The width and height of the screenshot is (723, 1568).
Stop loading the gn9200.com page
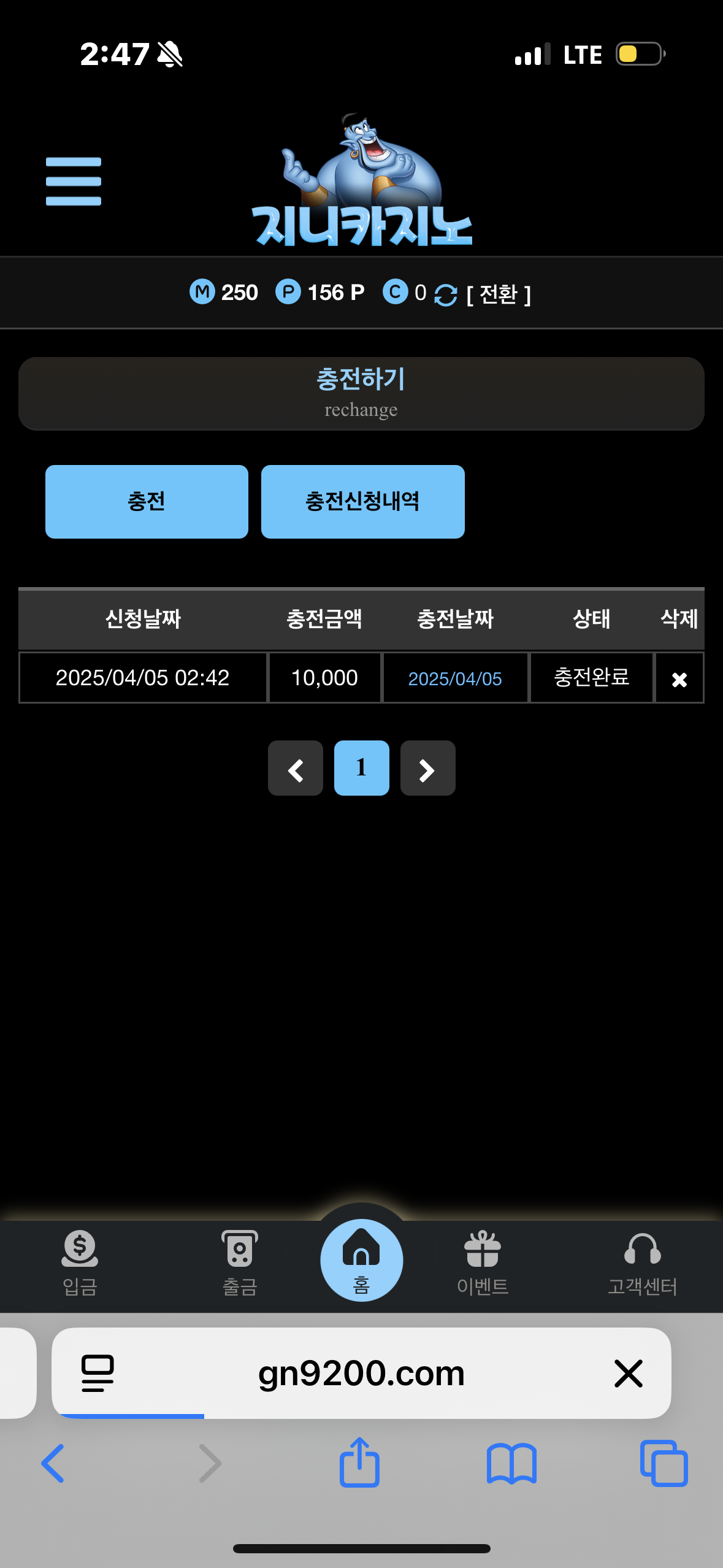[x=628, y=1374]
